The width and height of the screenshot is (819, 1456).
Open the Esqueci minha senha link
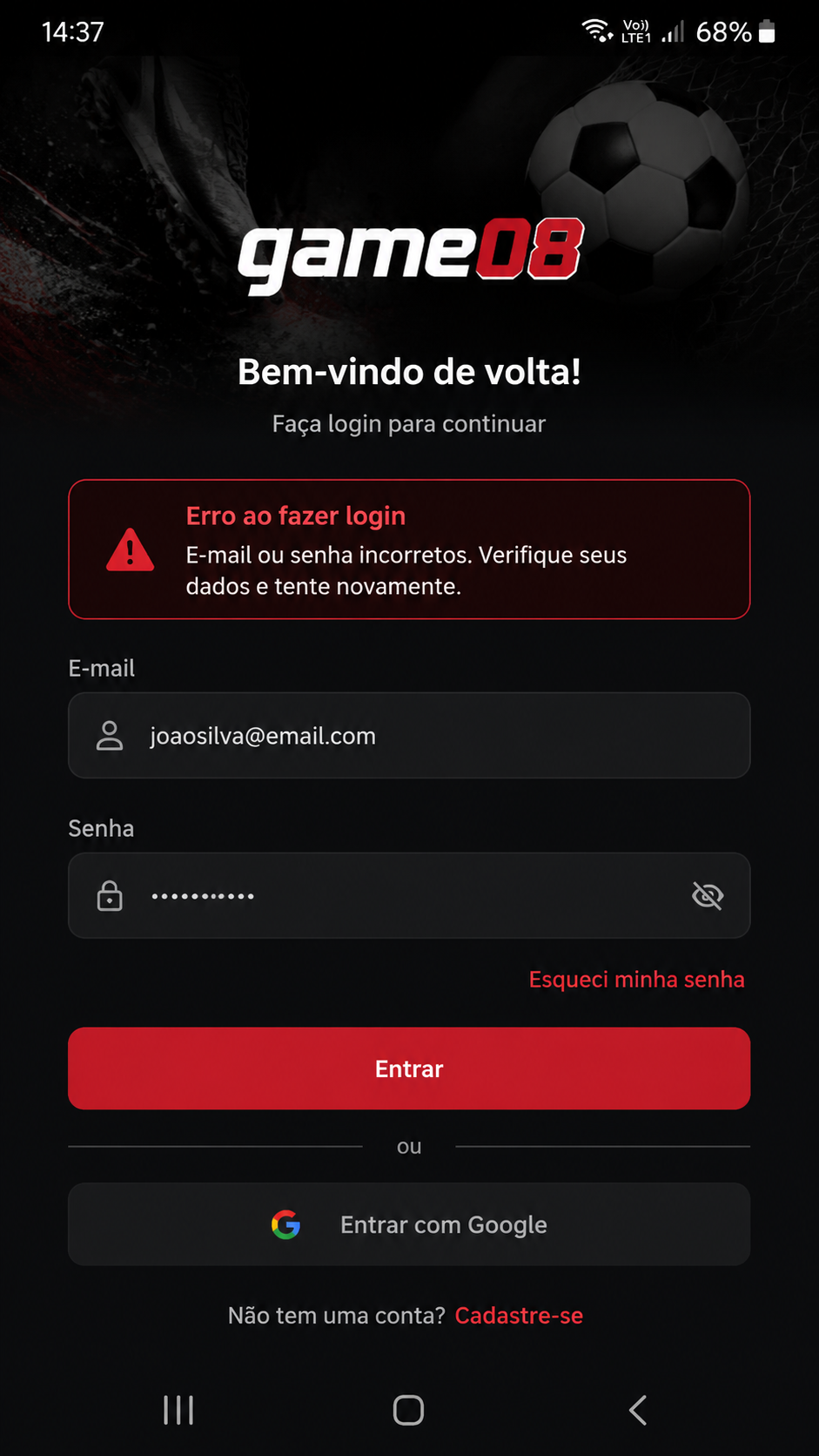636,980
